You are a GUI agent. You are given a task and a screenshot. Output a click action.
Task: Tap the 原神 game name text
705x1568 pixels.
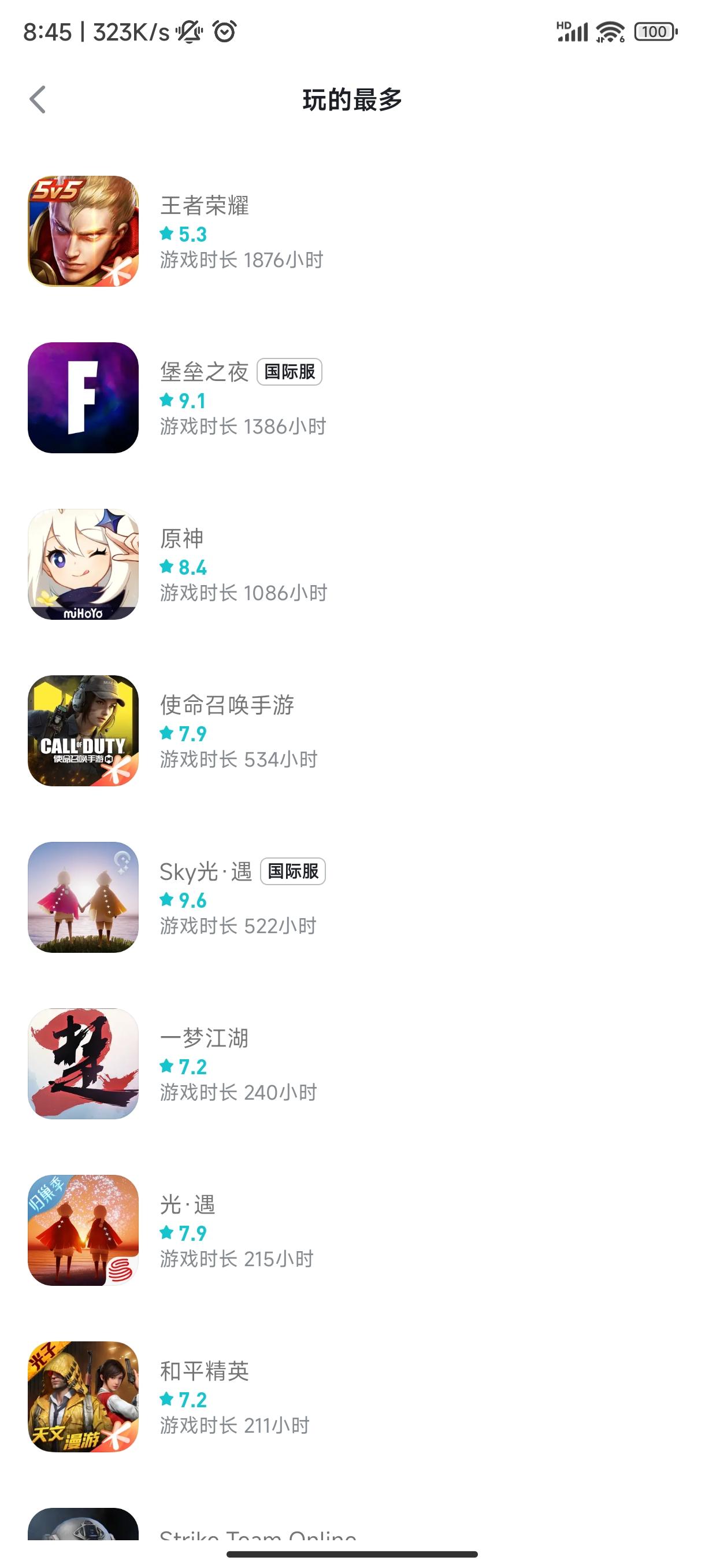pos(182,538)
